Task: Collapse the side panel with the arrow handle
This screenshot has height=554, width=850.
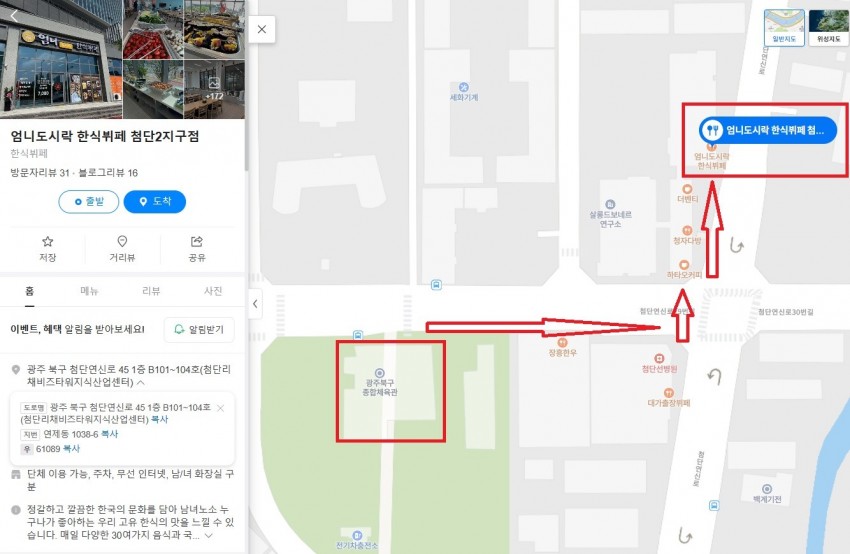Action: click(x=256, y=302)
